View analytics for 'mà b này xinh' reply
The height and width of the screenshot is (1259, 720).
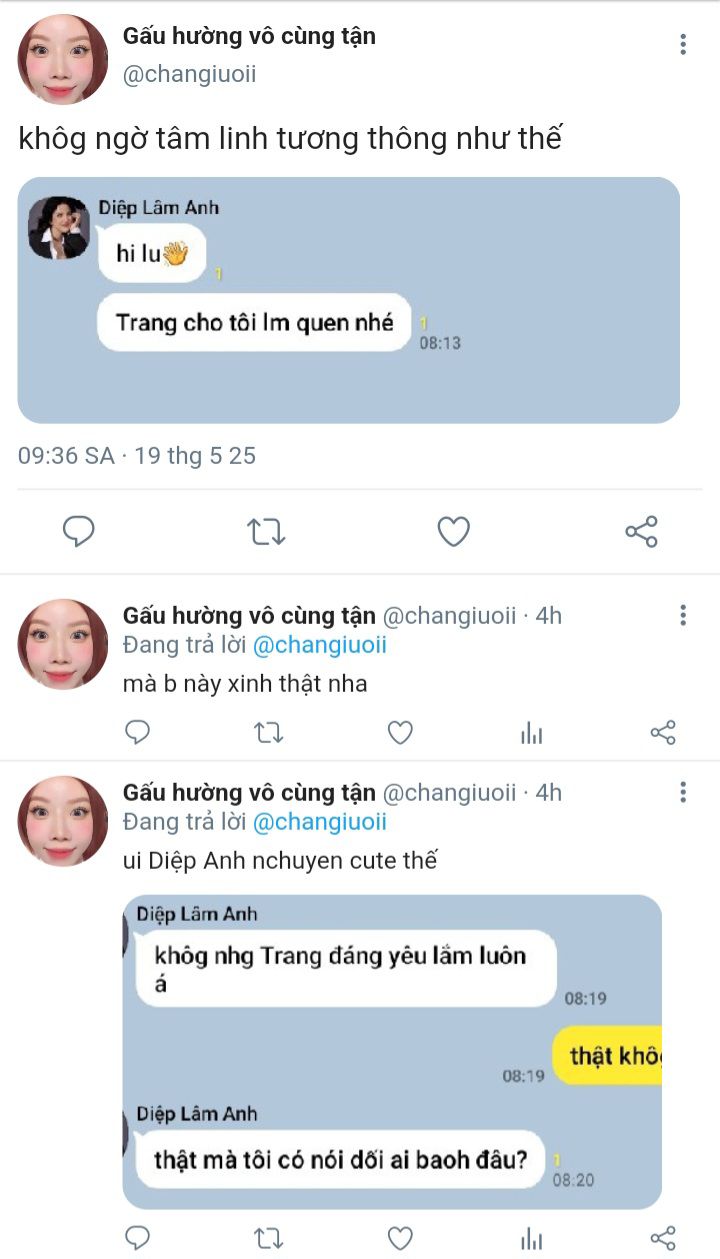532,733
